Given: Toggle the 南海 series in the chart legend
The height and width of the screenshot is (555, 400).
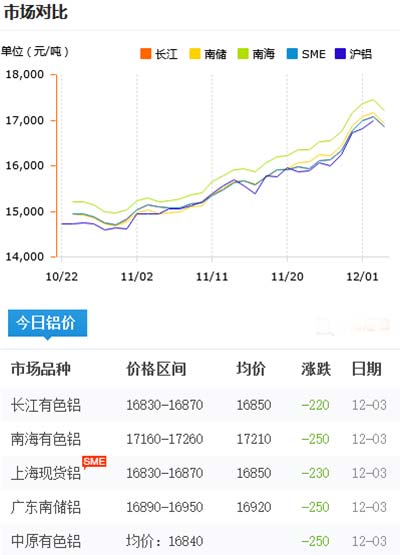Looking at the screenshot, I should tap(256, 54).
